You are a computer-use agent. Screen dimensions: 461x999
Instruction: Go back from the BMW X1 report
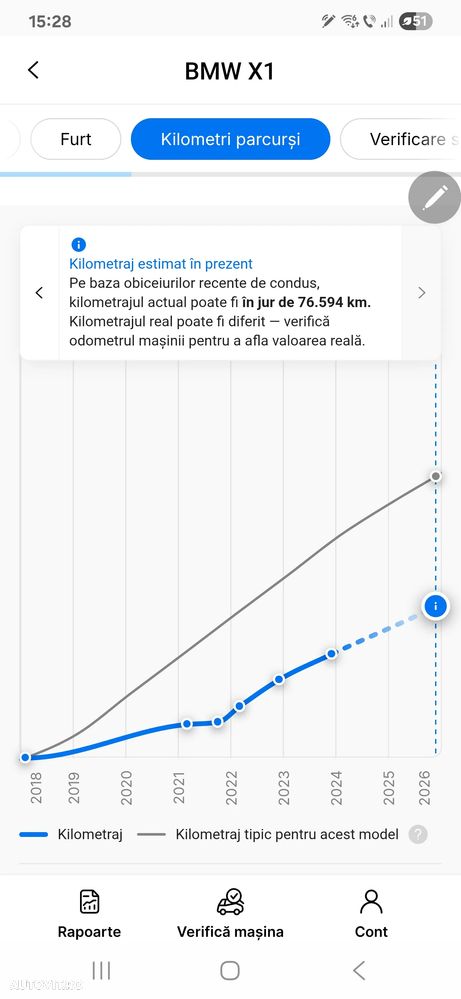click(x=34, y=70)
